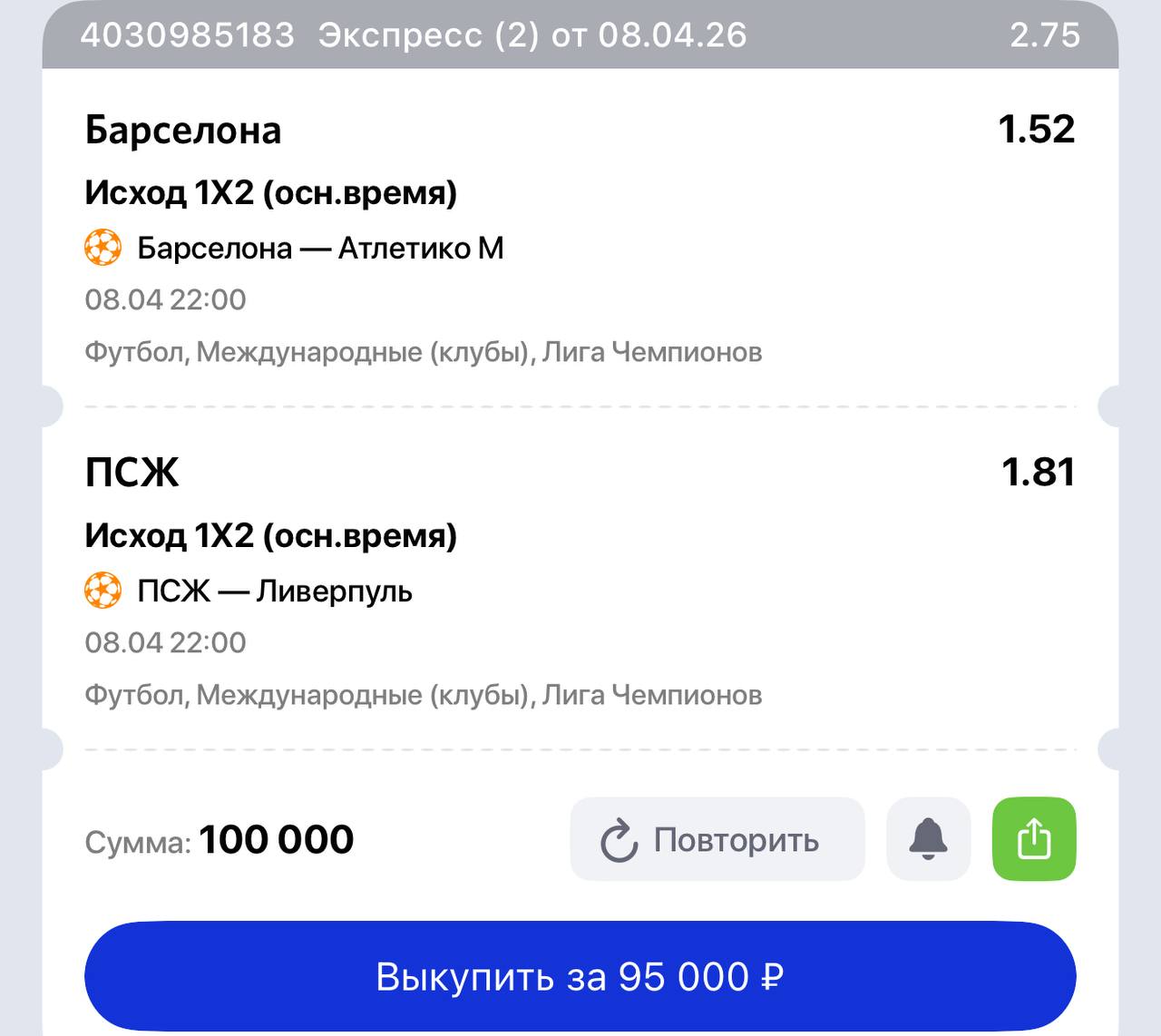Open the ПСЖ — Ливерпуль match
The width and height of the screenshot is (1161, 1036).
pos(275,591)
